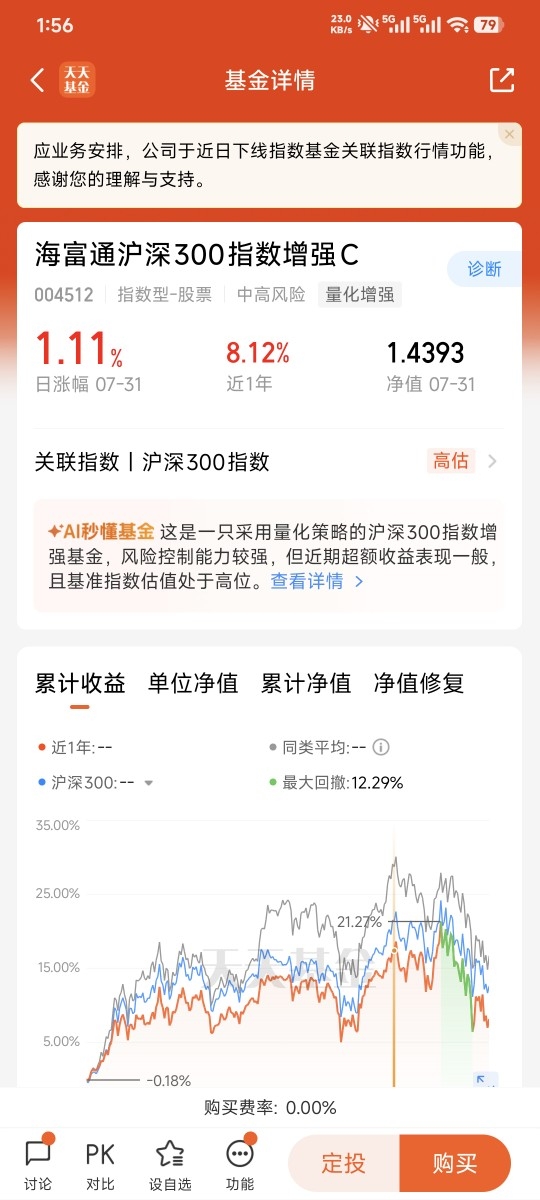Add fund via 设自选
This screenshot has width=540, height=1200.
point(170,1164)
